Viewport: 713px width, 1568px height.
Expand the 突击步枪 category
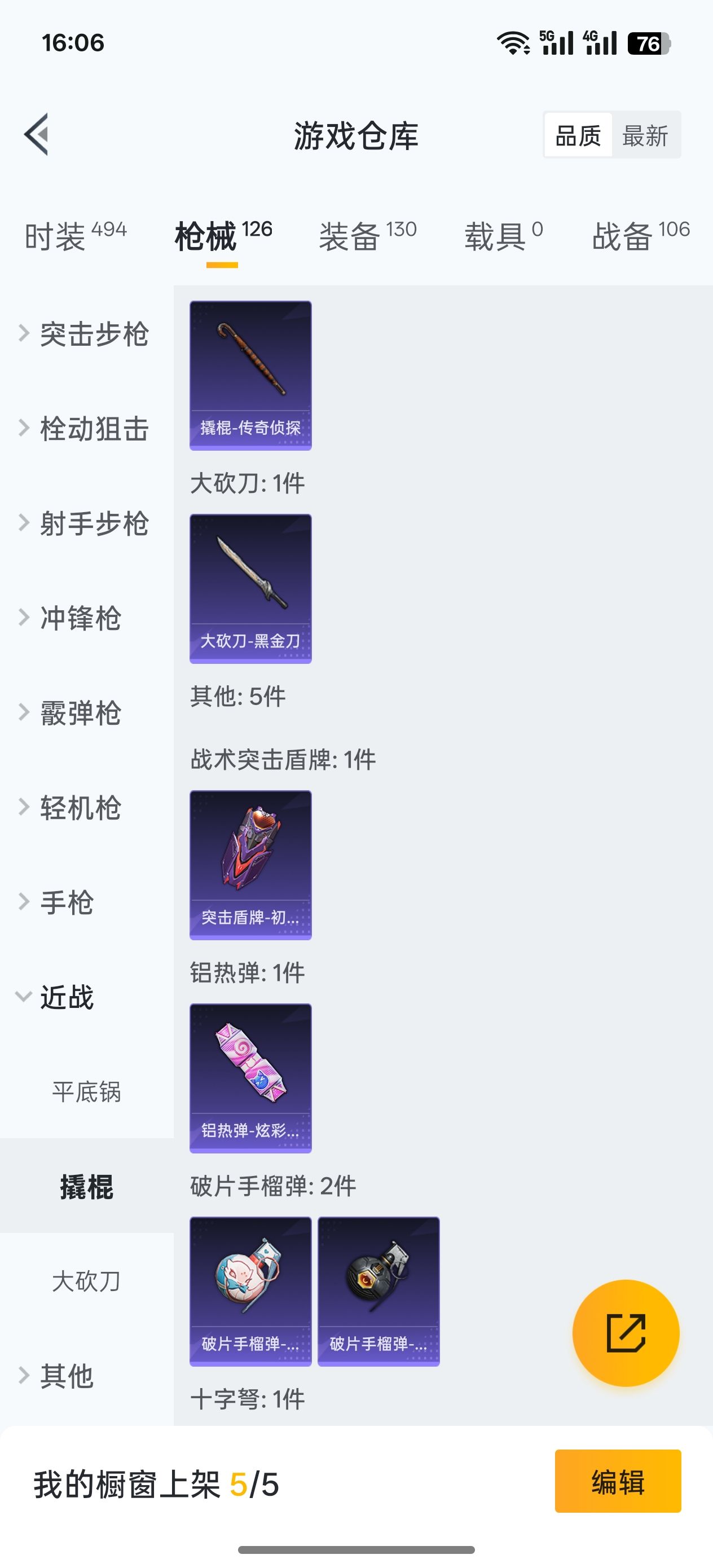[x=84, y=334]
